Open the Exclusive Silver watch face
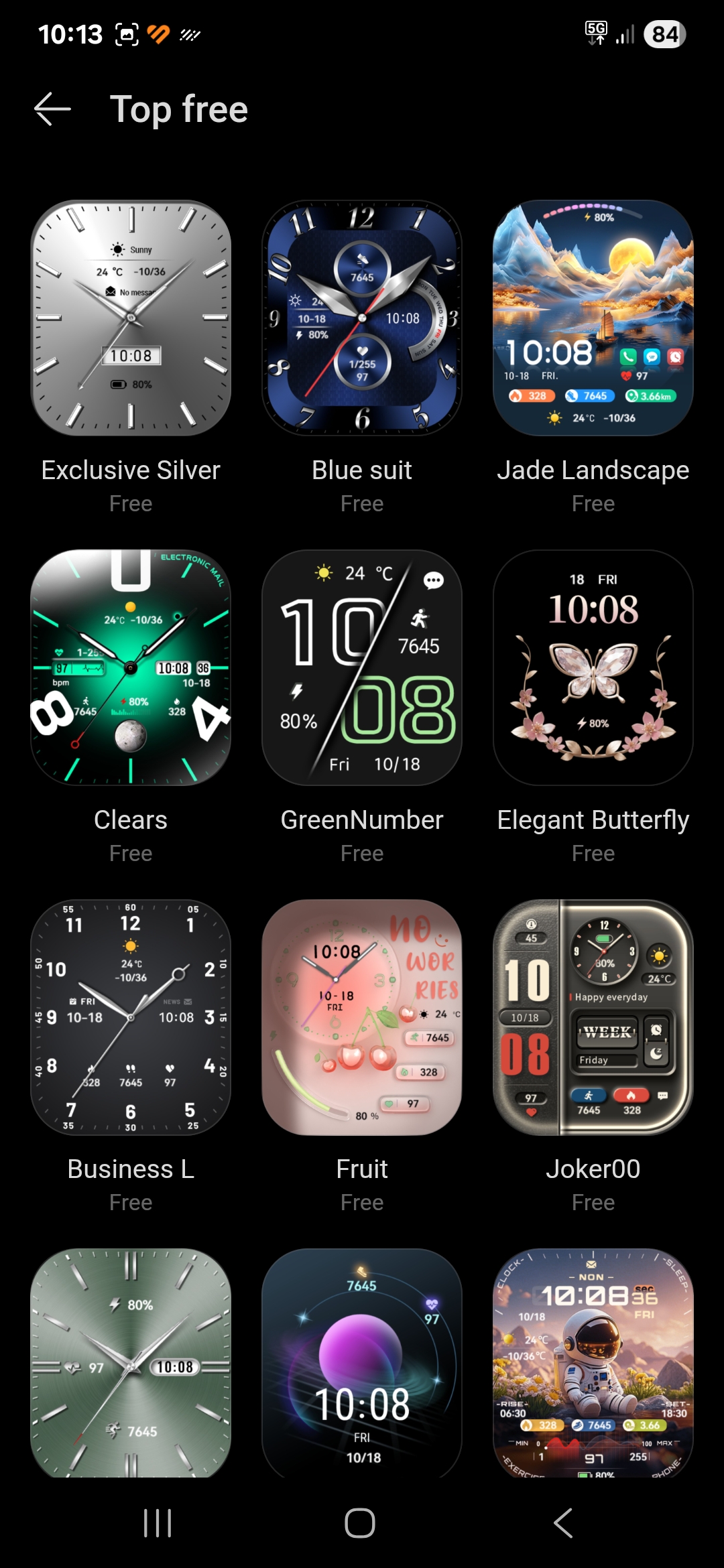The image size is (724, 1568). tap(131, 318)
